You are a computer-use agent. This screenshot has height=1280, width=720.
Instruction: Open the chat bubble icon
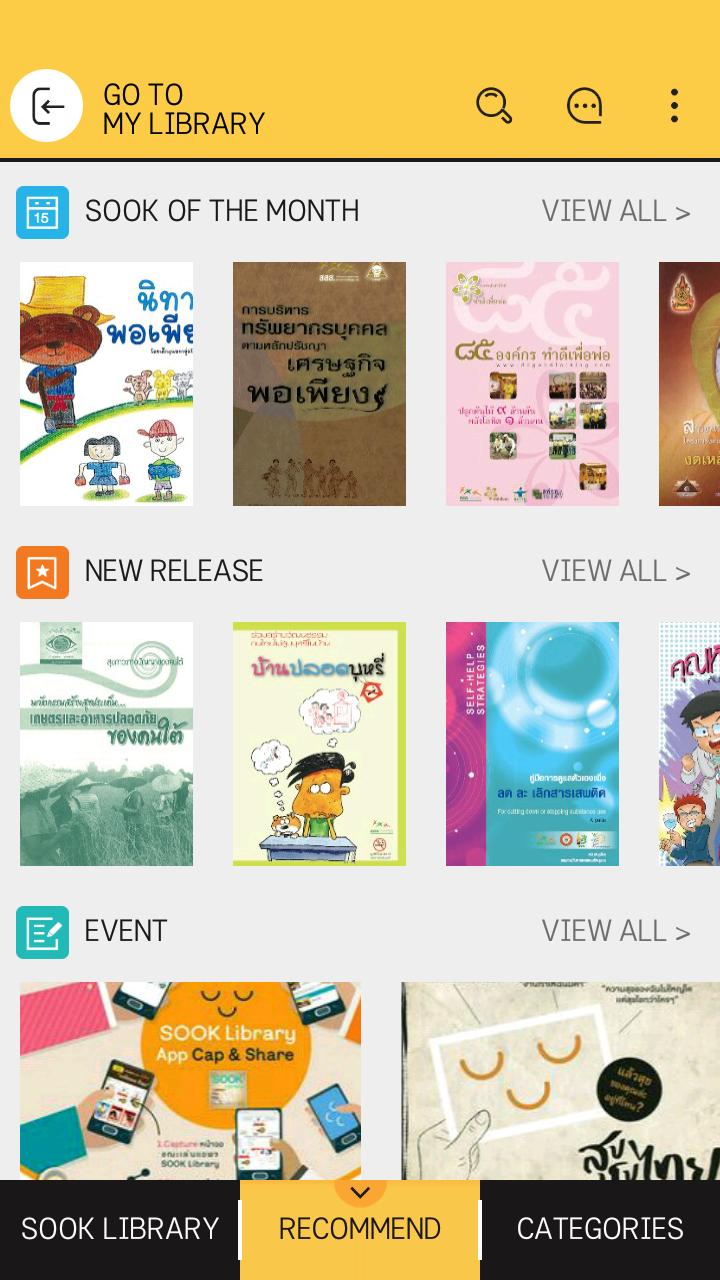pyautogui.click(x=584, y=106)
